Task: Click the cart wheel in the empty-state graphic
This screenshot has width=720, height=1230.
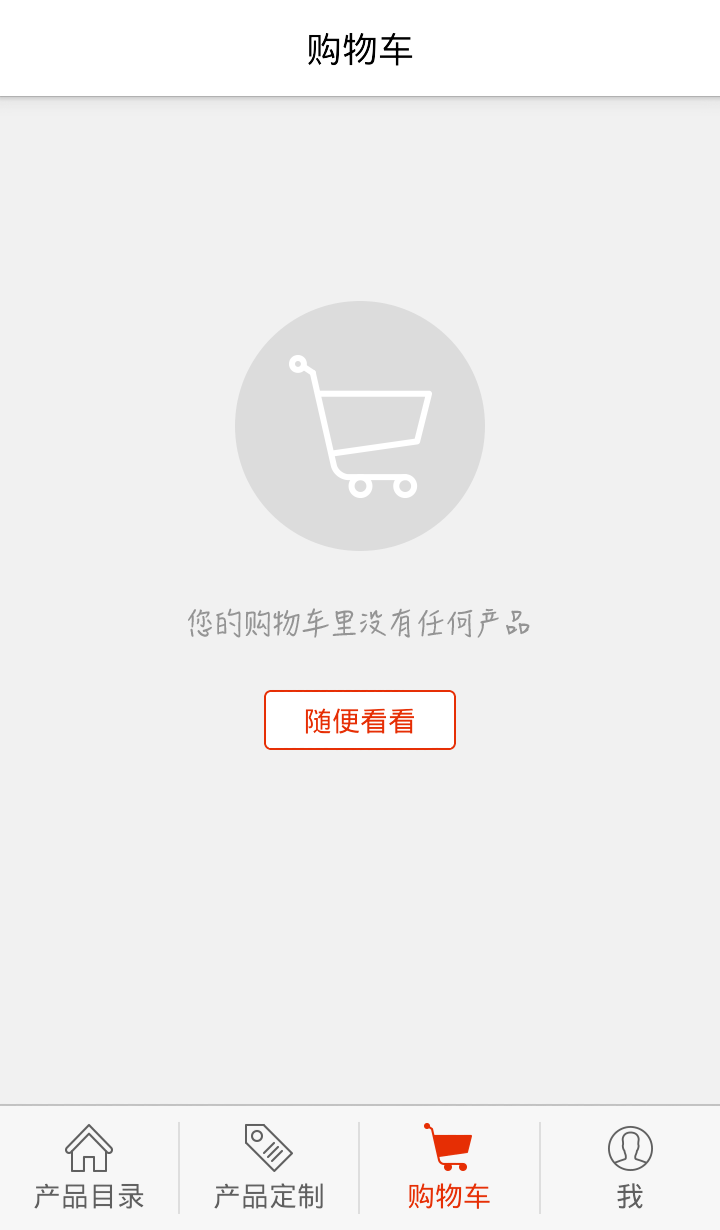Action: [360, 488]
